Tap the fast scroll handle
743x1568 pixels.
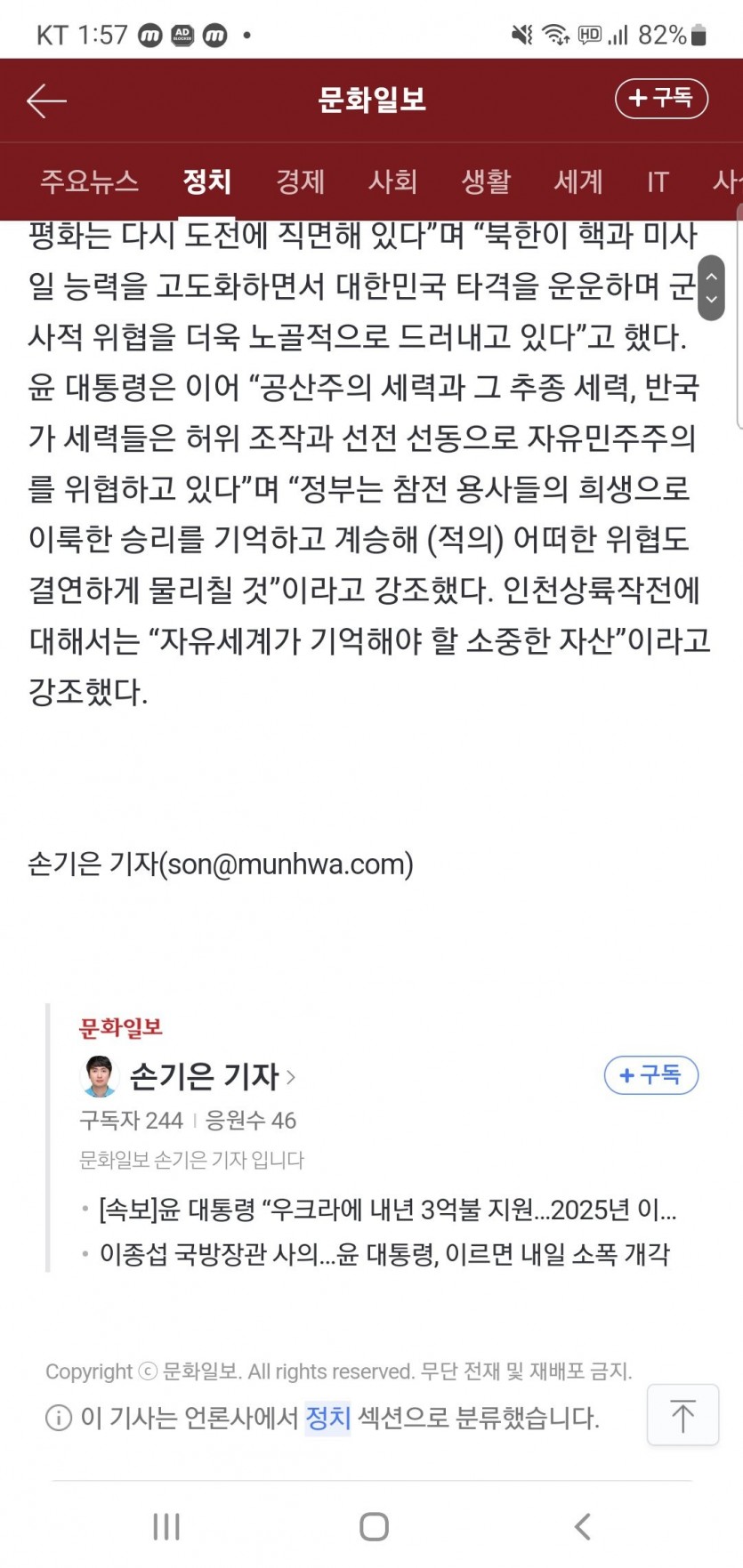pos(711,287)
